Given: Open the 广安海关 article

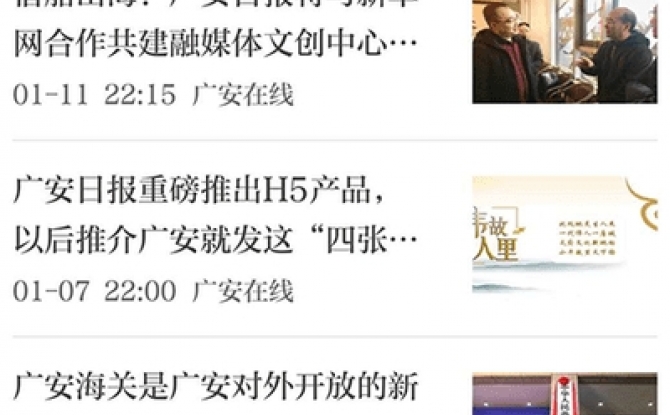Looking at the screenshot, I should [215, 385].
